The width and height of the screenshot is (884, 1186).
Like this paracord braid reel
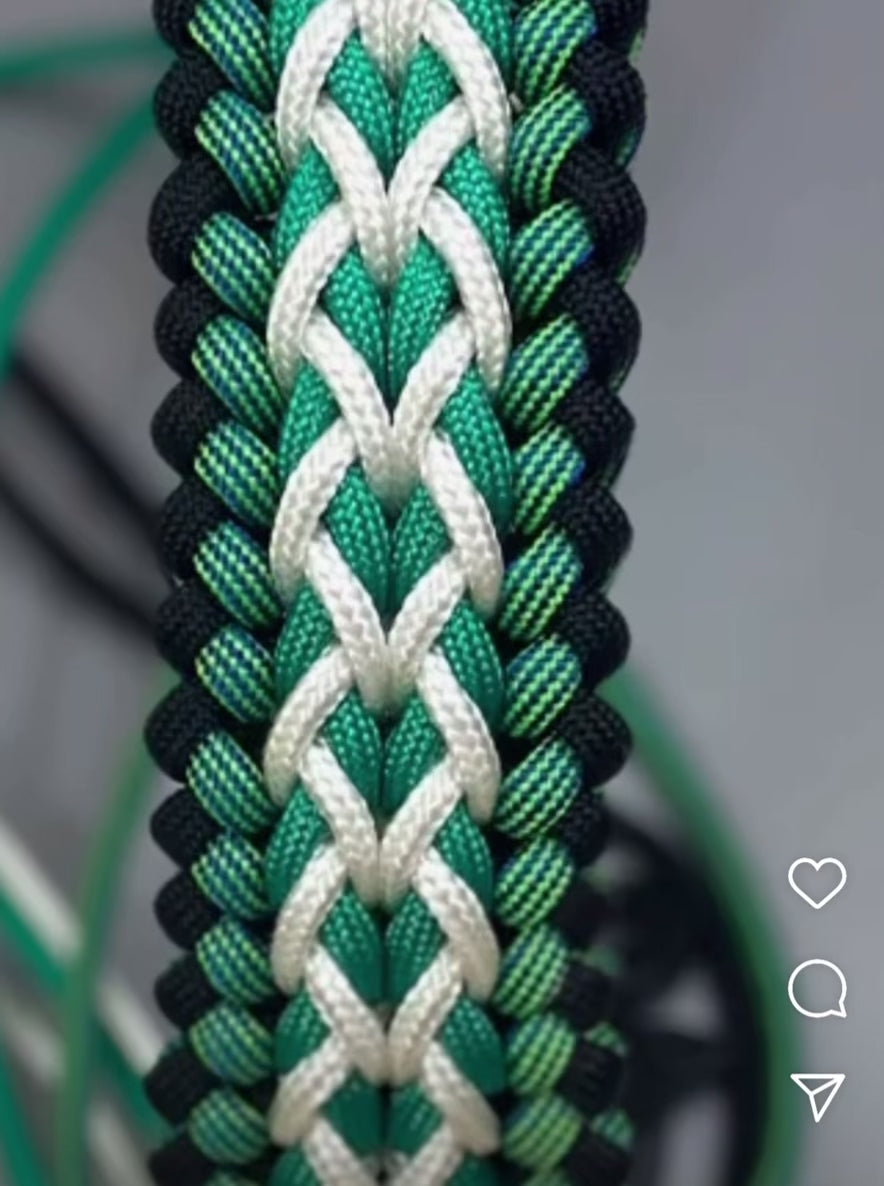[817, 882]
